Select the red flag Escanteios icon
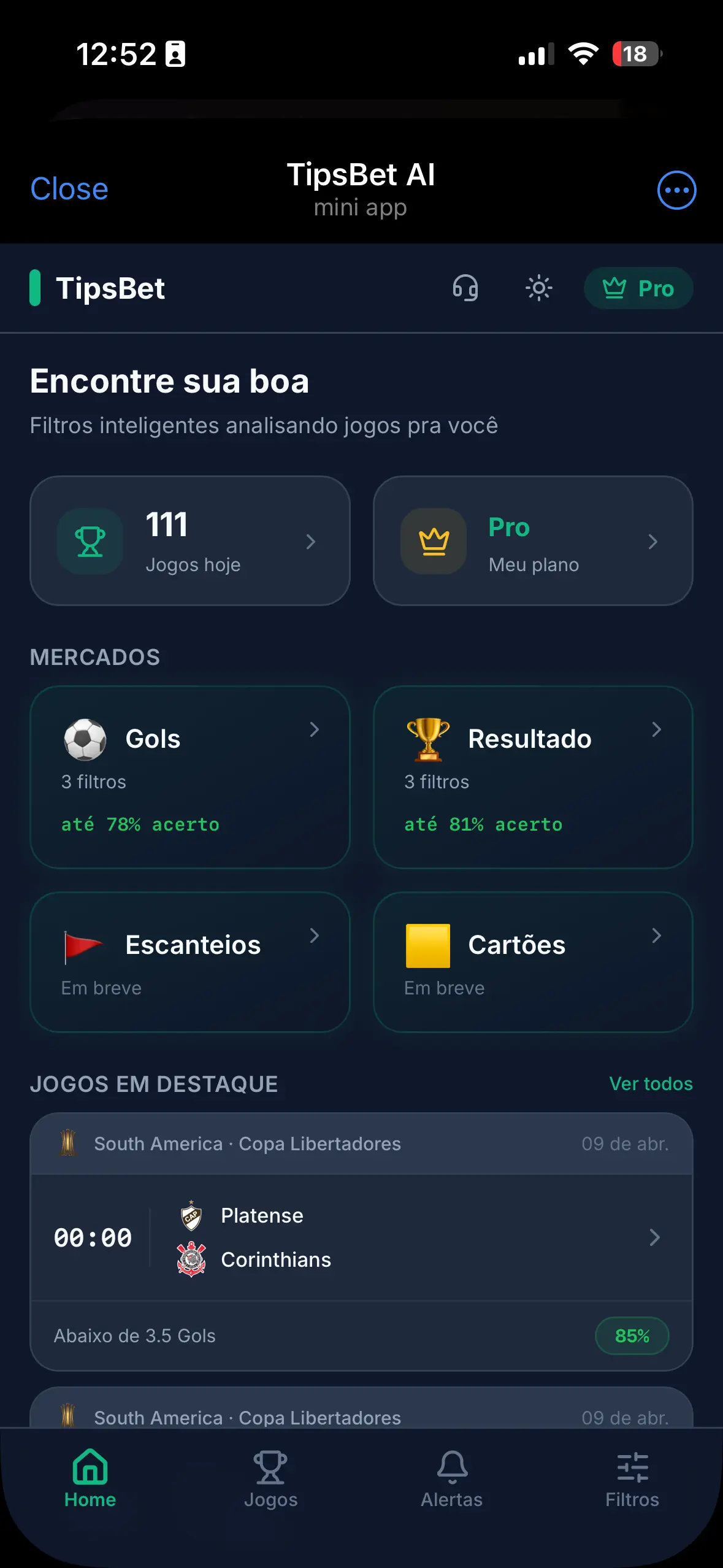 pyautogui.click(x=83, y=945)
